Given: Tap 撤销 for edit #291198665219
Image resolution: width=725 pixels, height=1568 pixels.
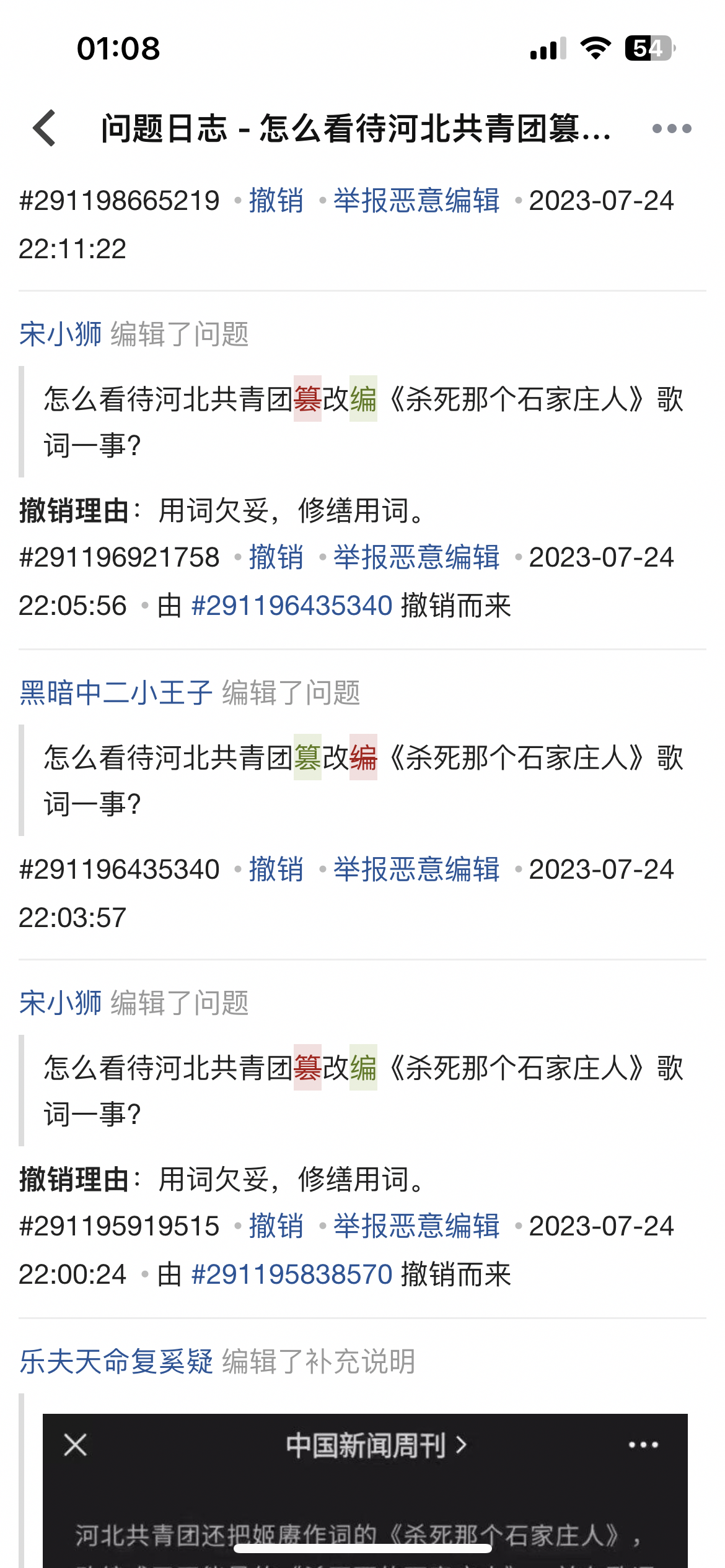Looking at the screenshot, I should 276,201.
